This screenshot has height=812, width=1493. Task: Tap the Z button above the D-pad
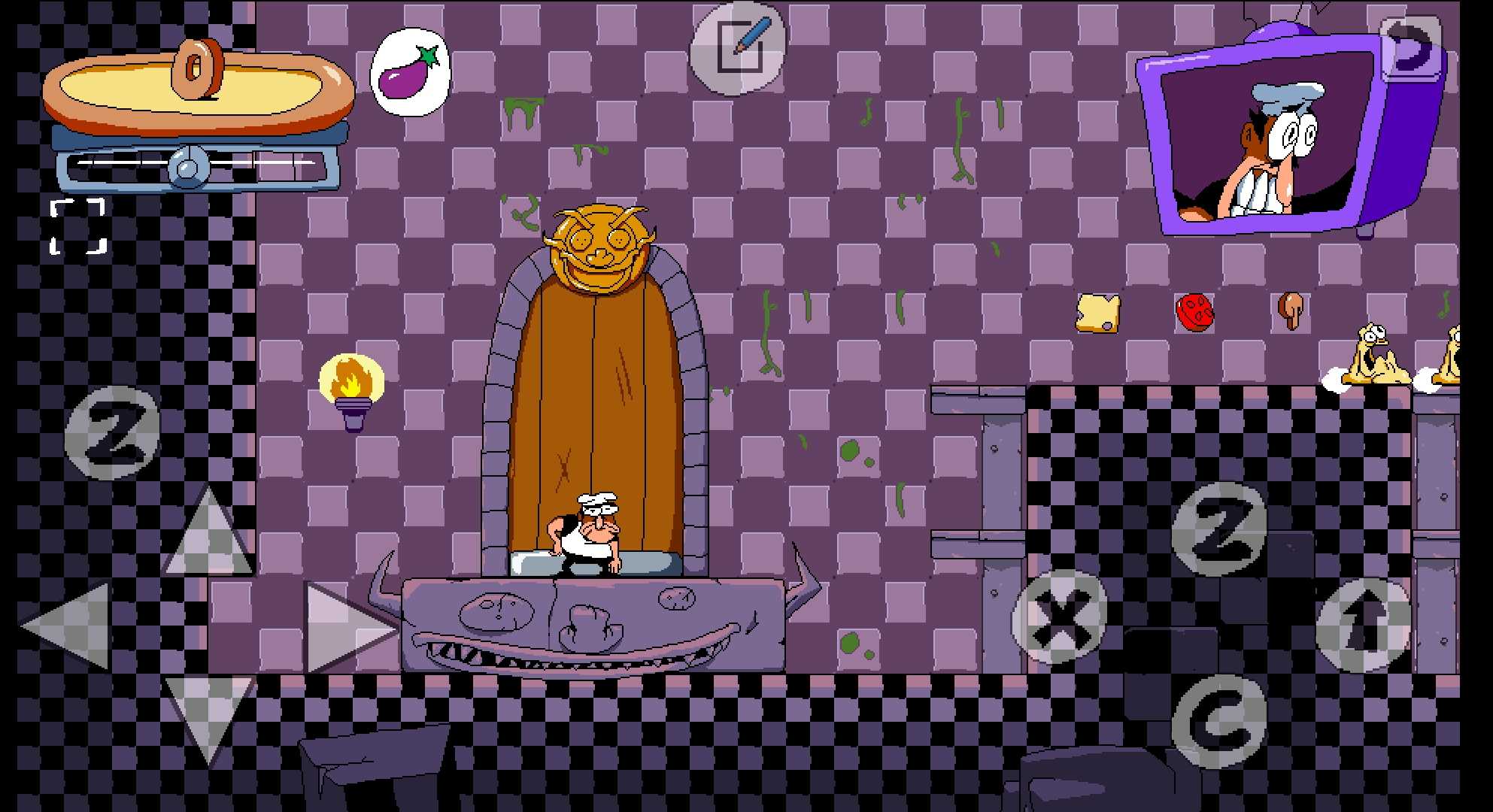[113, 434]
